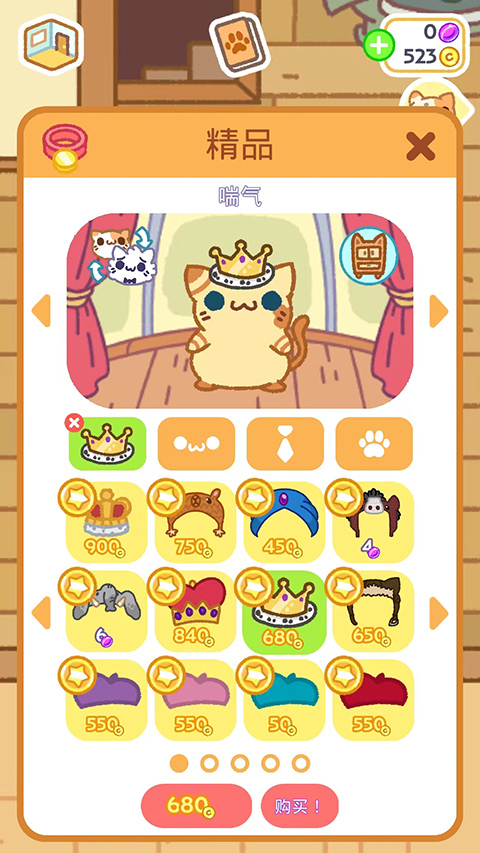Open the room view icon

click(51, 45)
